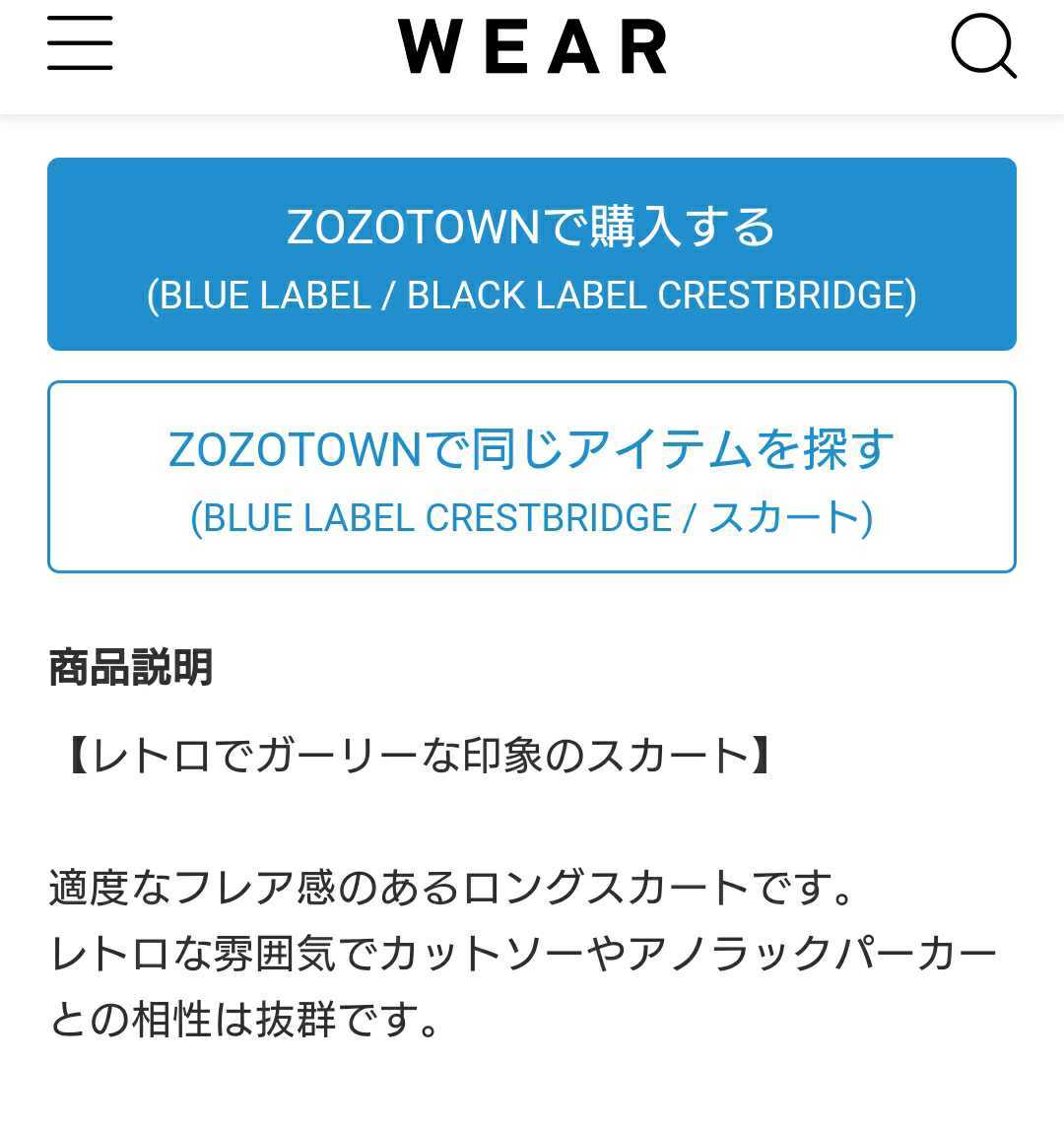1064x1129 pixels.
Task: Tap ZOZOTOWNで同じアイテムを探す button
Action: tap(532, 477)
